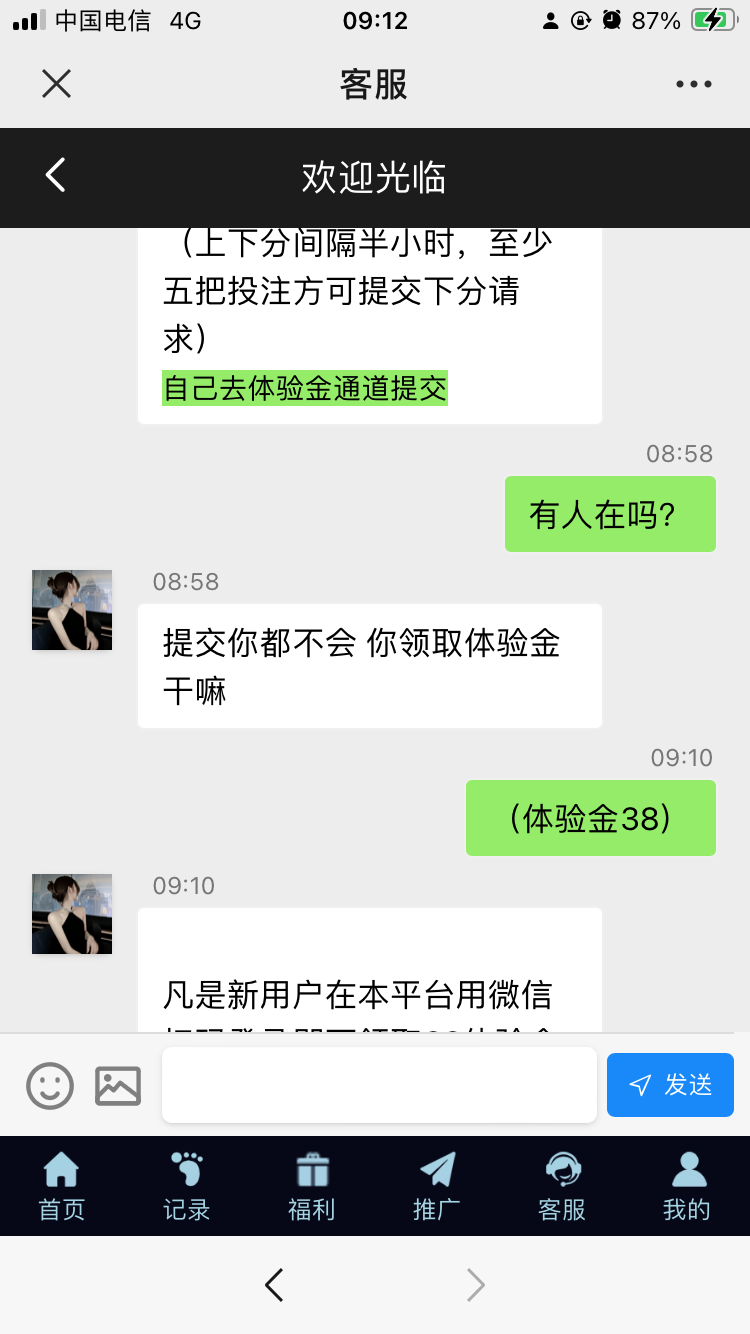Switch to the 首页 tab

click(62, 1186)
